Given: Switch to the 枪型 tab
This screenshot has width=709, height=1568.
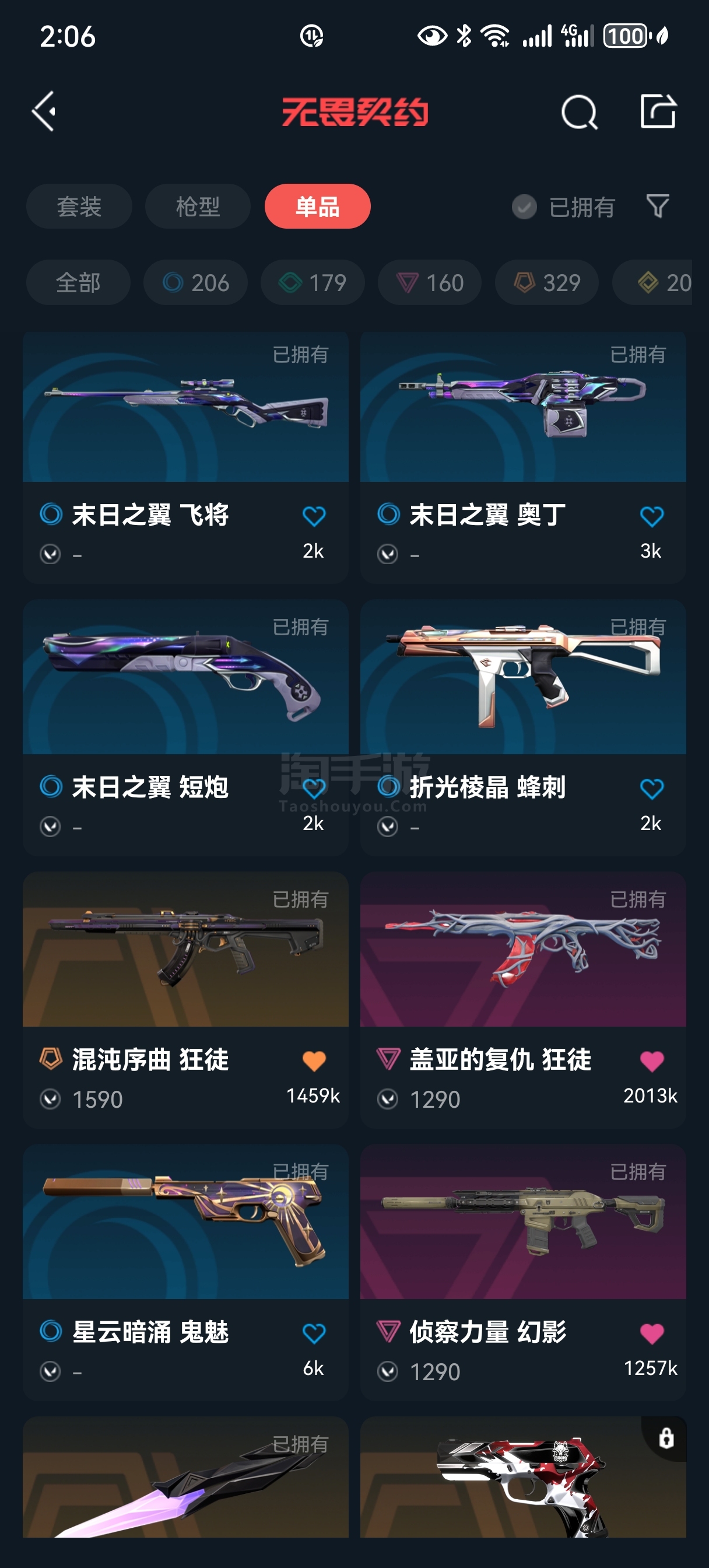Looking at the screenshot, I should [x=198, y=206].
